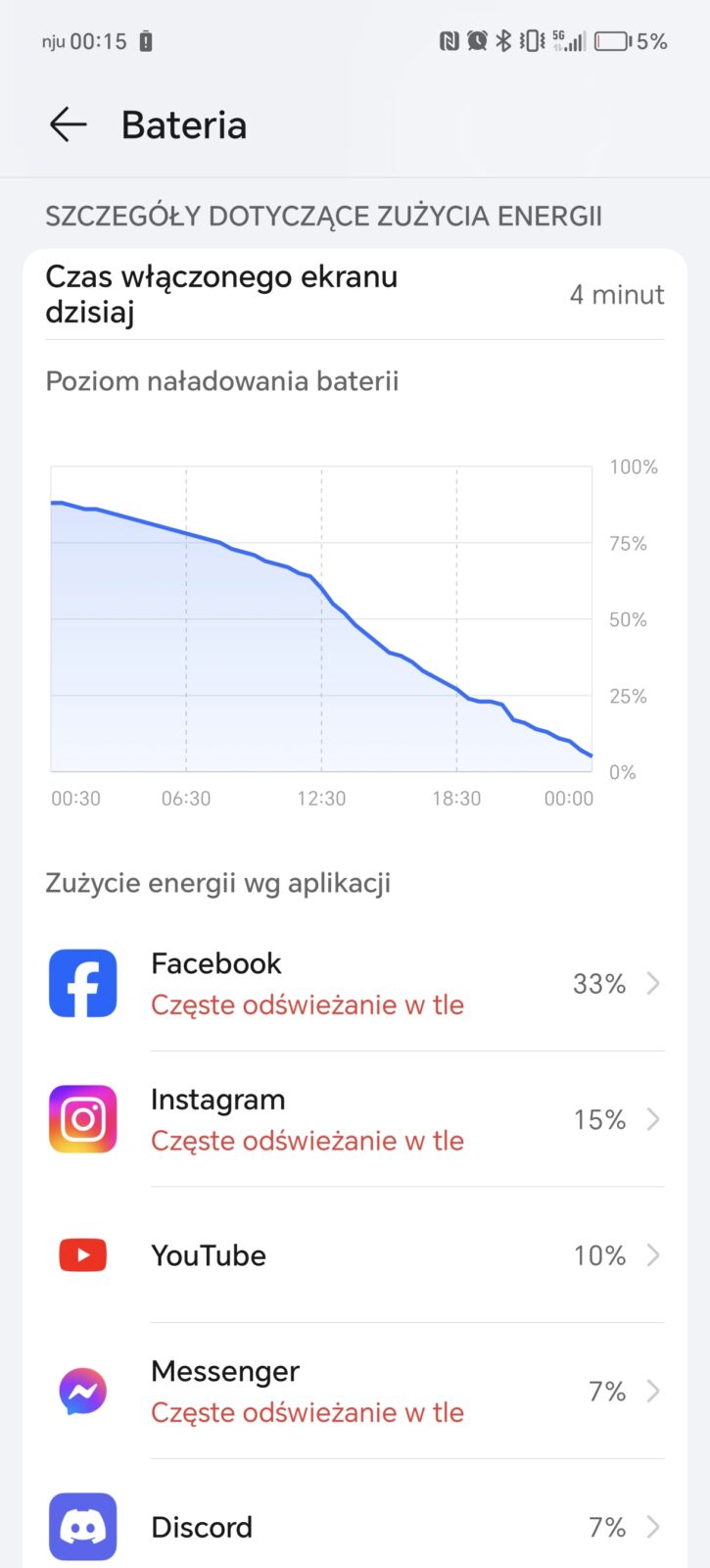The image size is (710, 1568).
Task: Open Facebook battery usage details
Action: tap(355, 983)
